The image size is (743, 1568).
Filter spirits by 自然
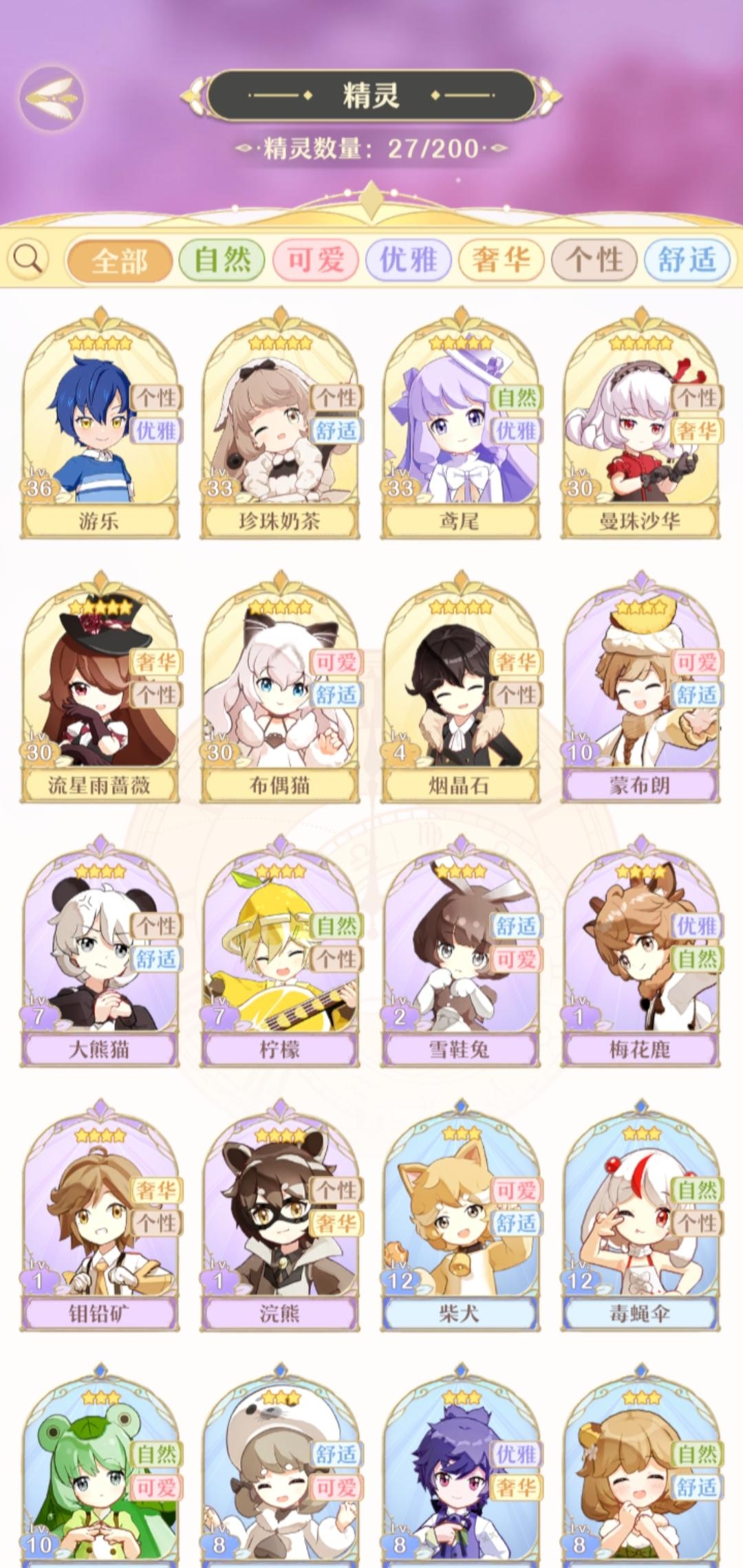coord(222,261)
